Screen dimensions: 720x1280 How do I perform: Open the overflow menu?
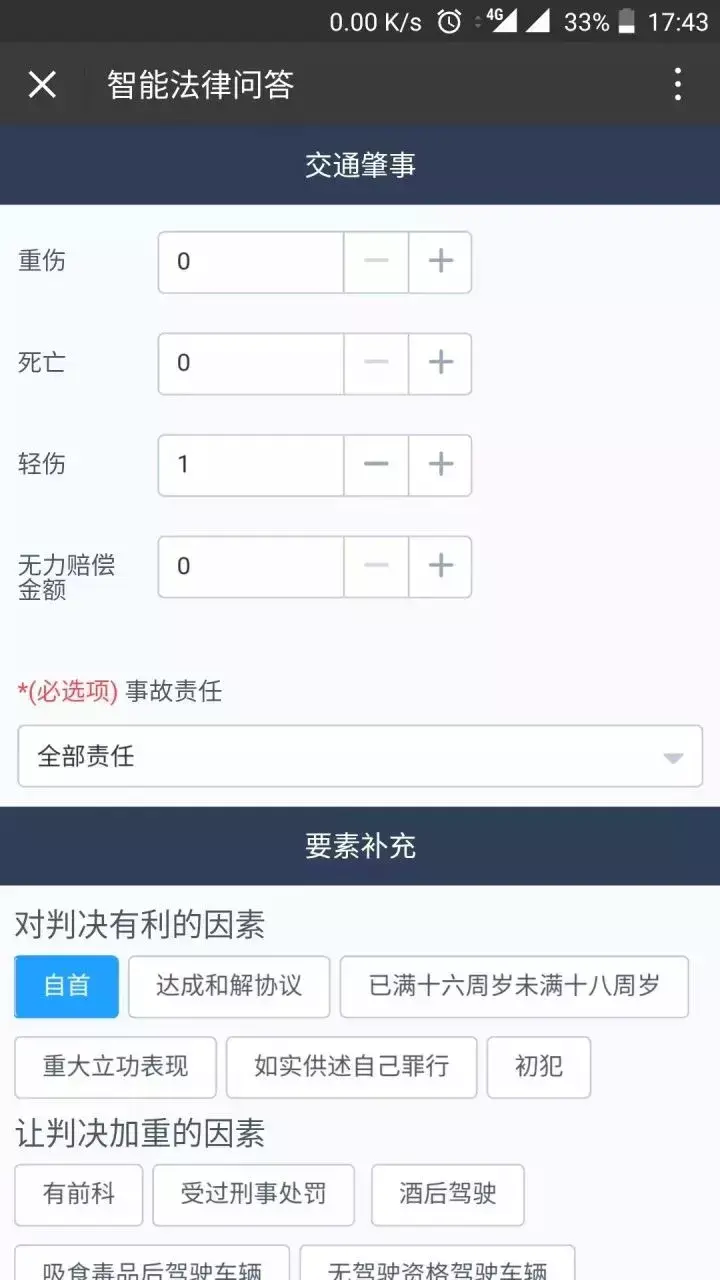pos(678,85)
